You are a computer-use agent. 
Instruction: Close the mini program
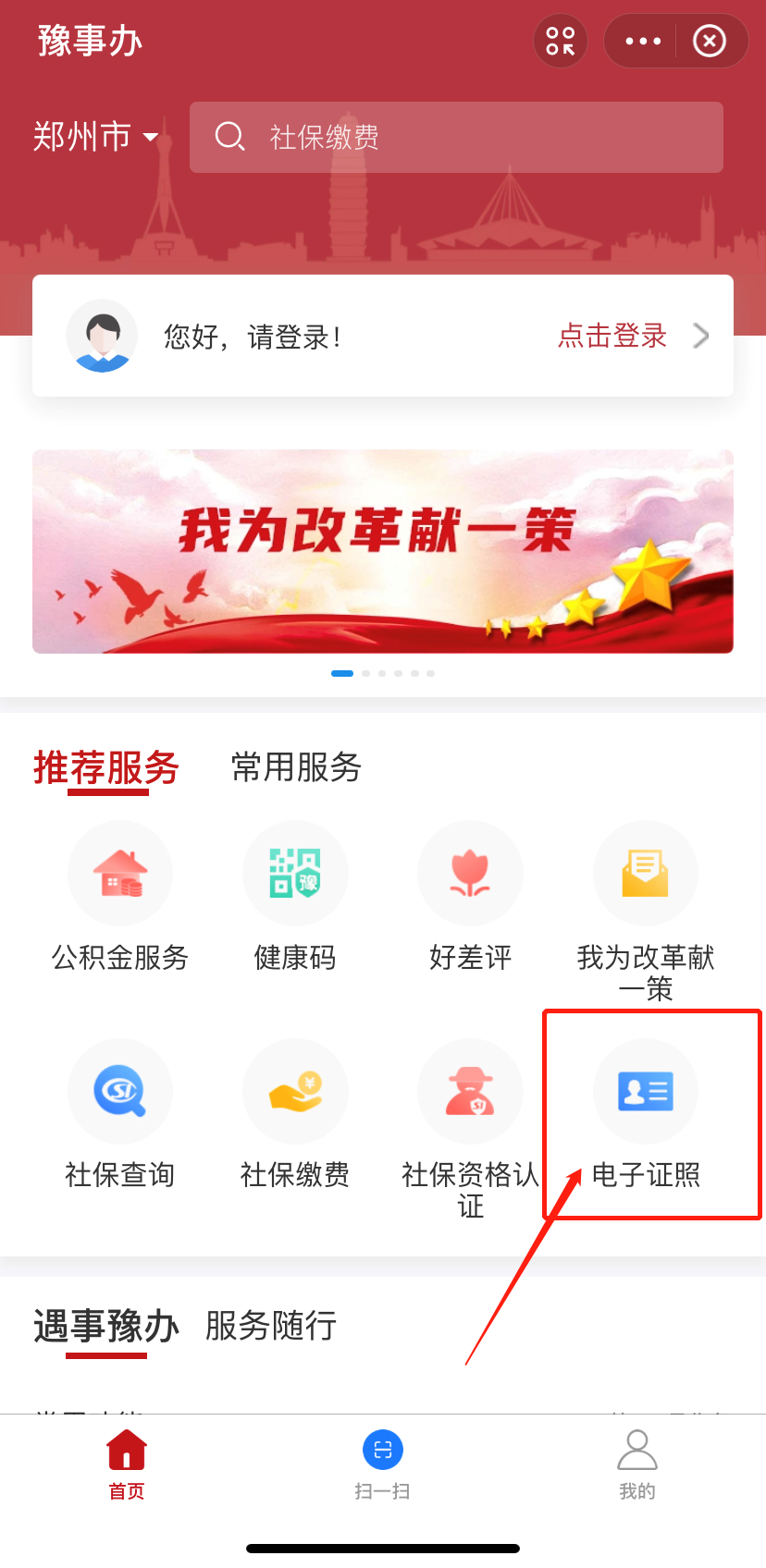pyautogui.click(x=710, y=42)
